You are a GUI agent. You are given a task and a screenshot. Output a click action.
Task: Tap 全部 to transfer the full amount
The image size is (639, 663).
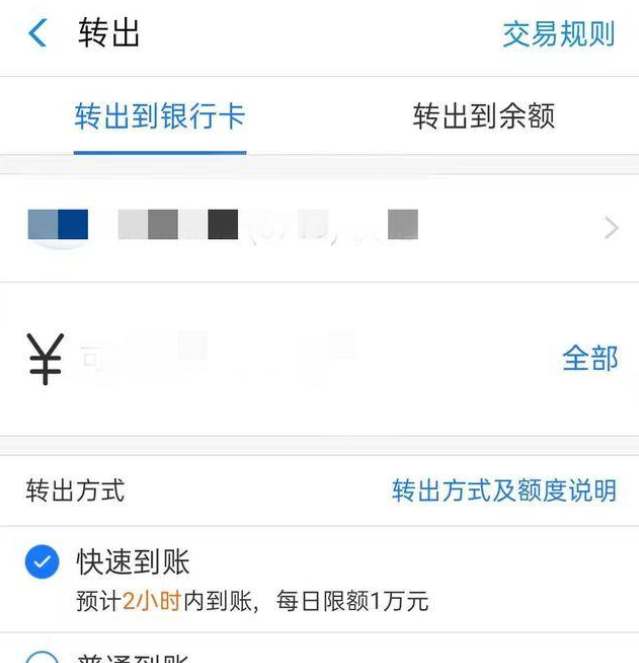(x=590, y=358)
